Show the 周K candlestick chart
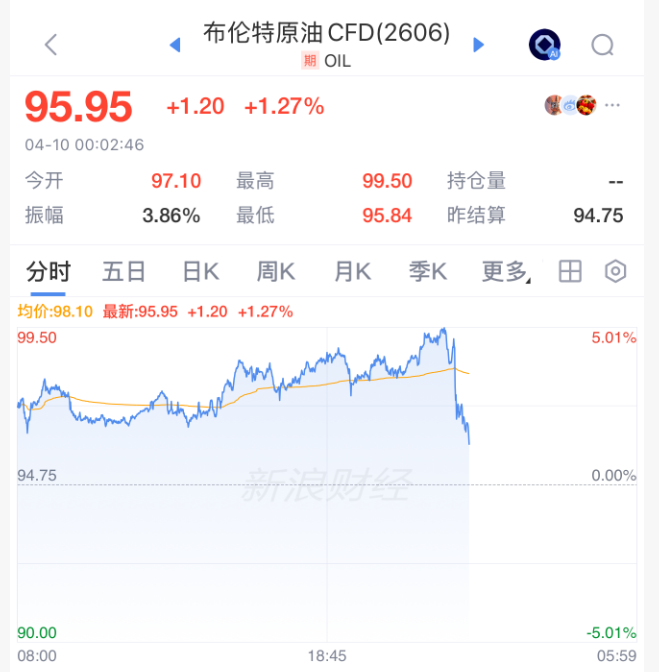 (x=276, y=272)
